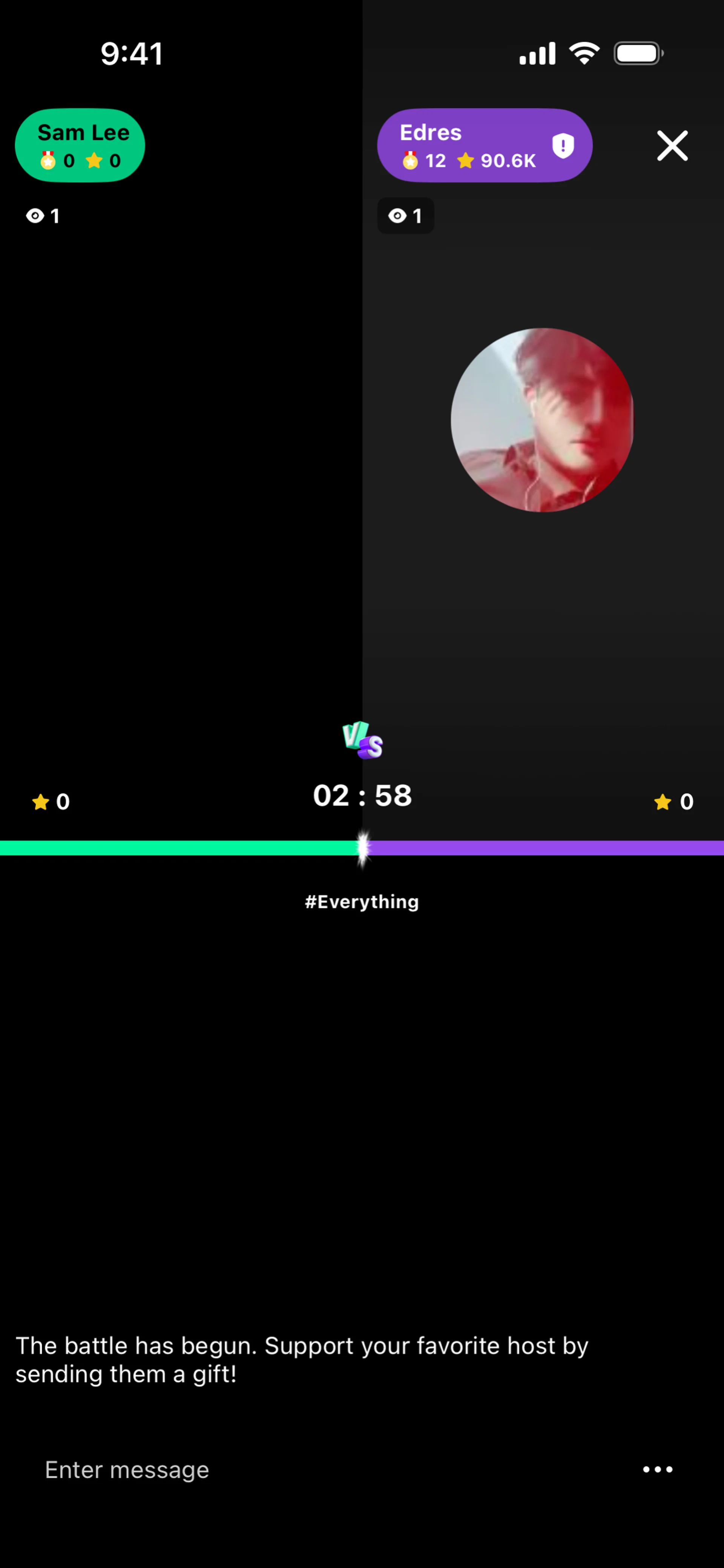Open the three-dots more options menu
The width and height of the screenshot is (724, 1568).
(x=658, y=1469)
